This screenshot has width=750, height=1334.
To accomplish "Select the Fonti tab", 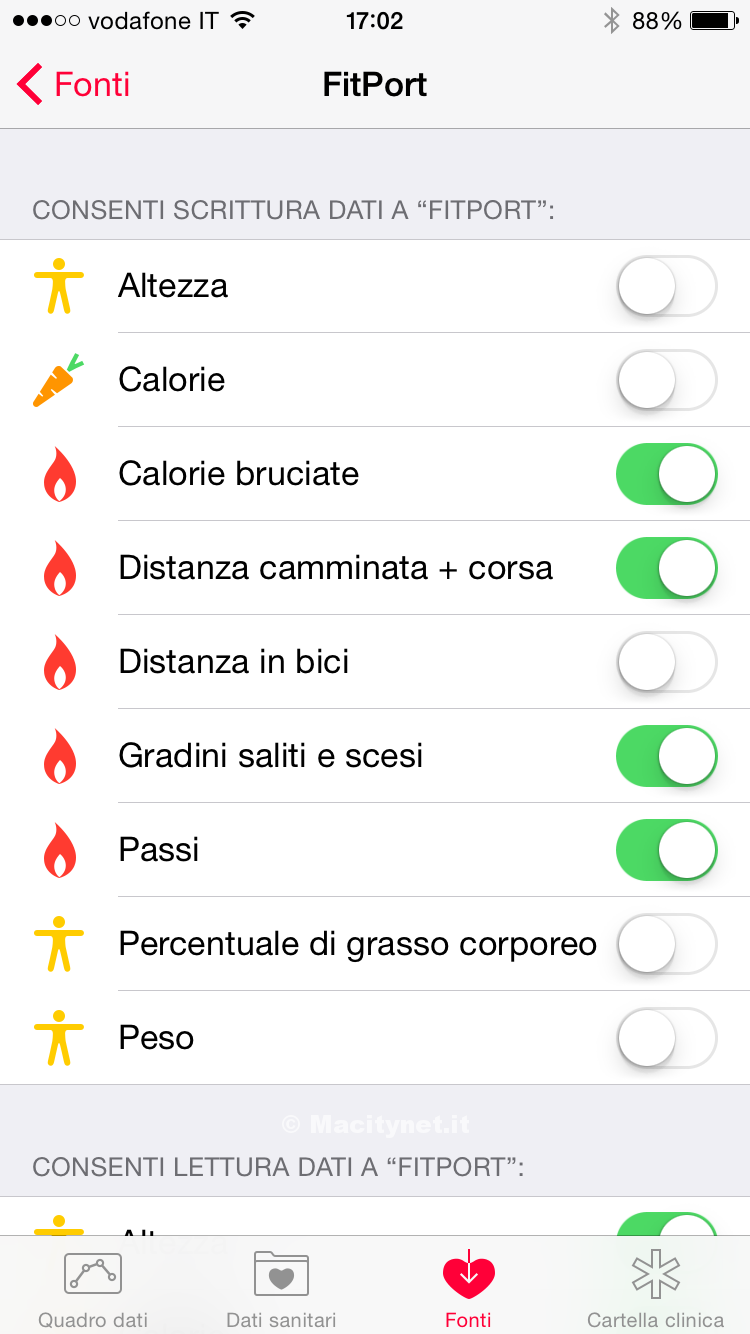I will (x=468, y=1288).
